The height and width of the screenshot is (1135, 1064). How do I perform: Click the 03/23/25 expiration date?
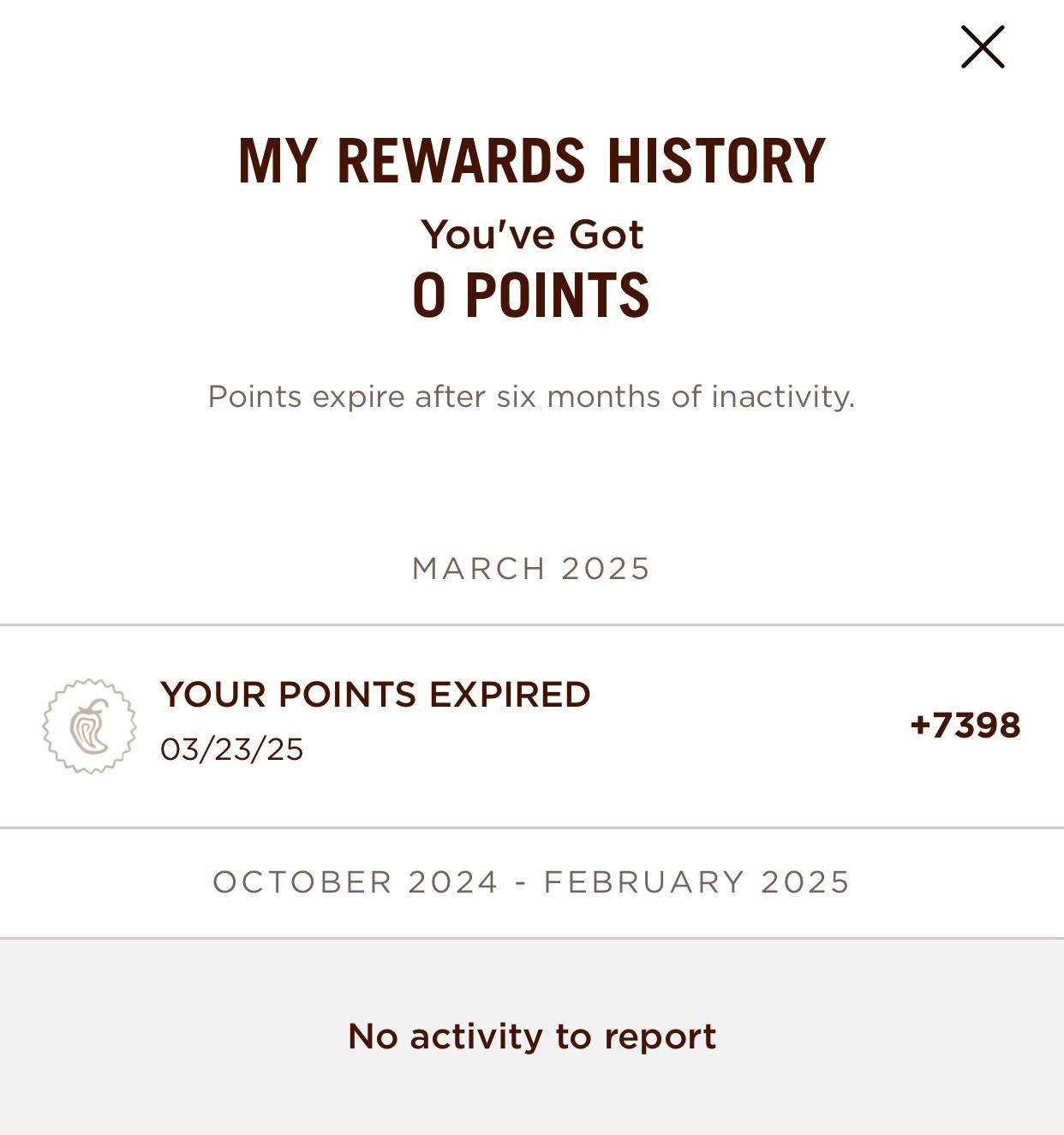pyautogui.click(x=232, y=749)
